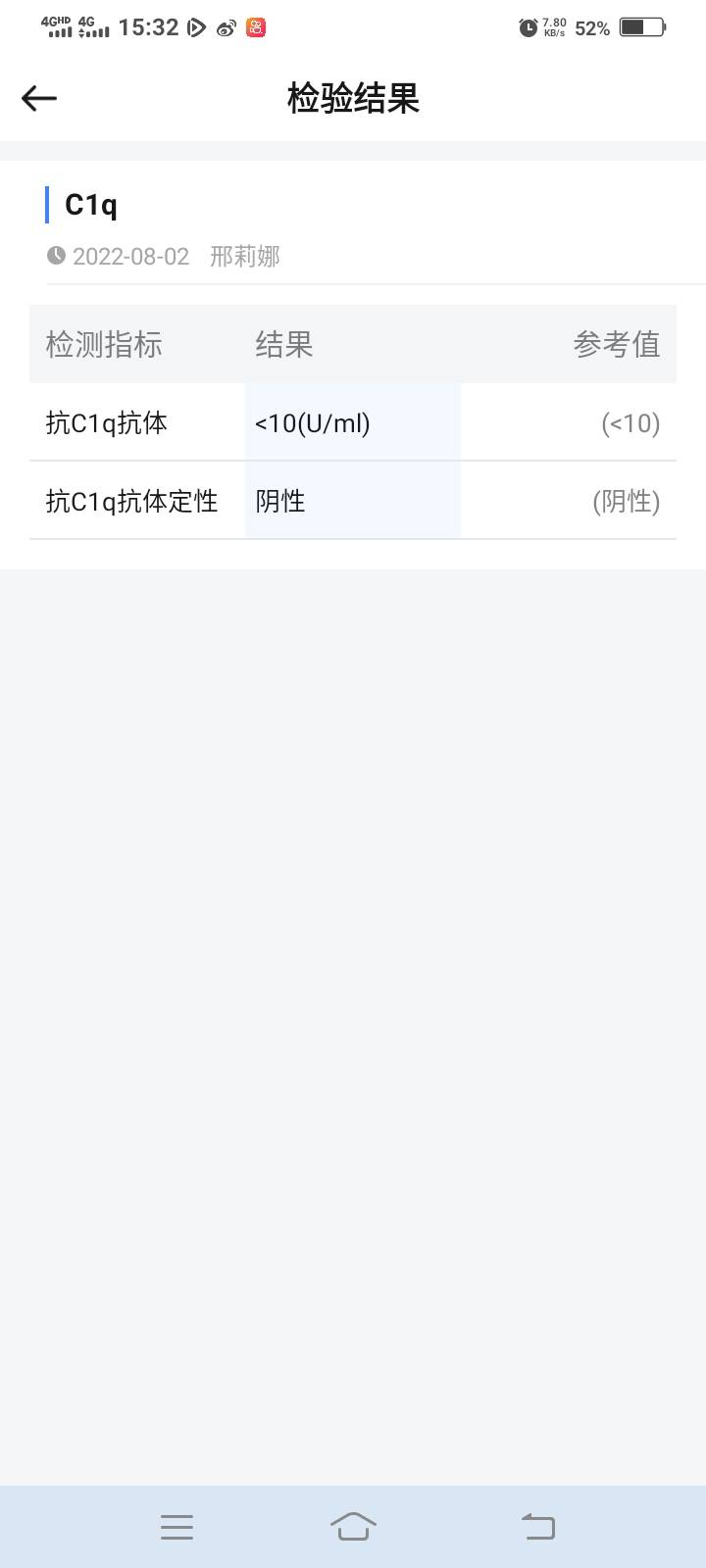706x1568 pixels.
Task: Tap the play-style icon in the status bar
Action: tap(195, 27)
